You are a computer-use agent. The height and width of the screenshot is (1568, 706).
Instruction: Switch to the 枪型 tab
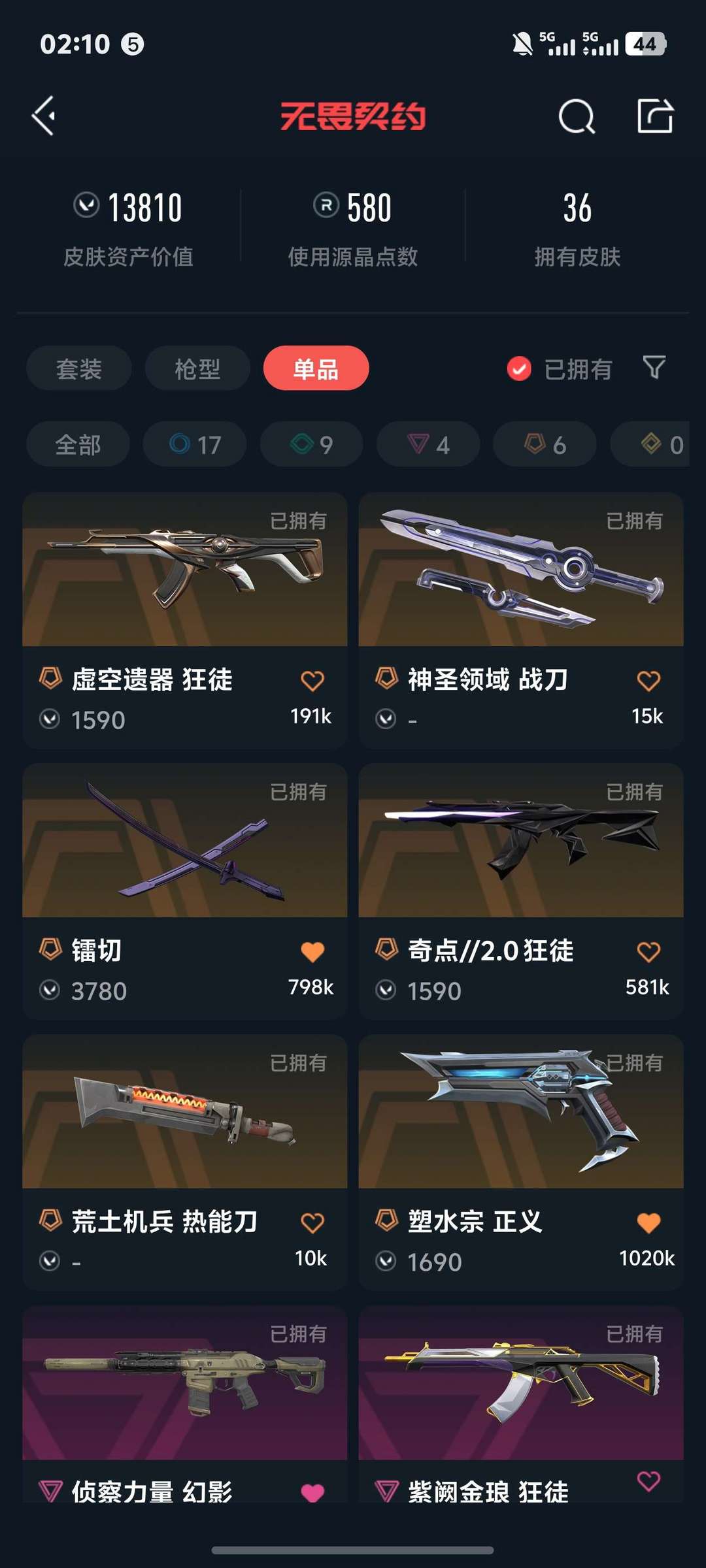196,368
